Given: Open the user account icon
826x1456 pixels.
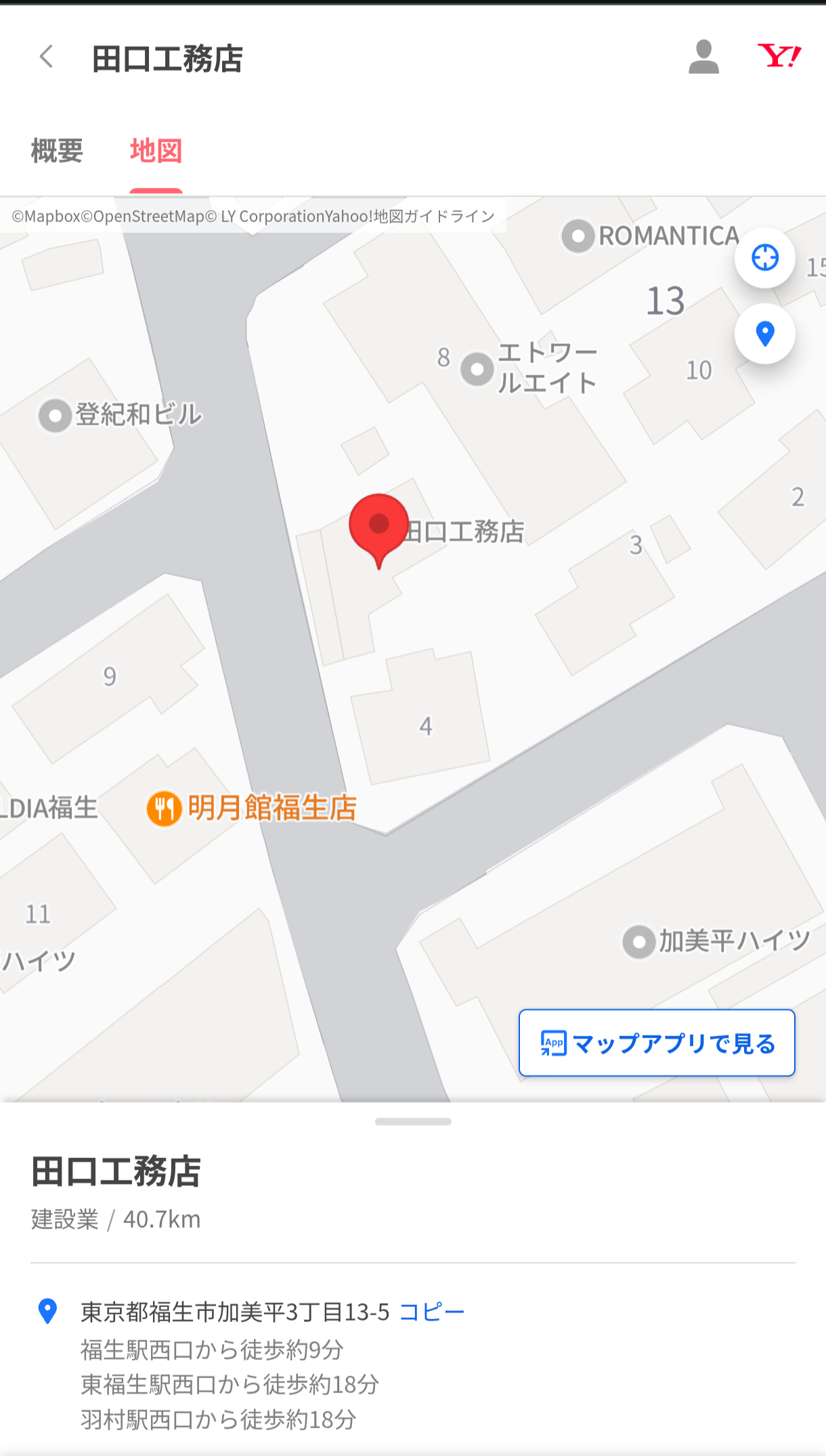Looking at the screenshot, I should 703,57.
